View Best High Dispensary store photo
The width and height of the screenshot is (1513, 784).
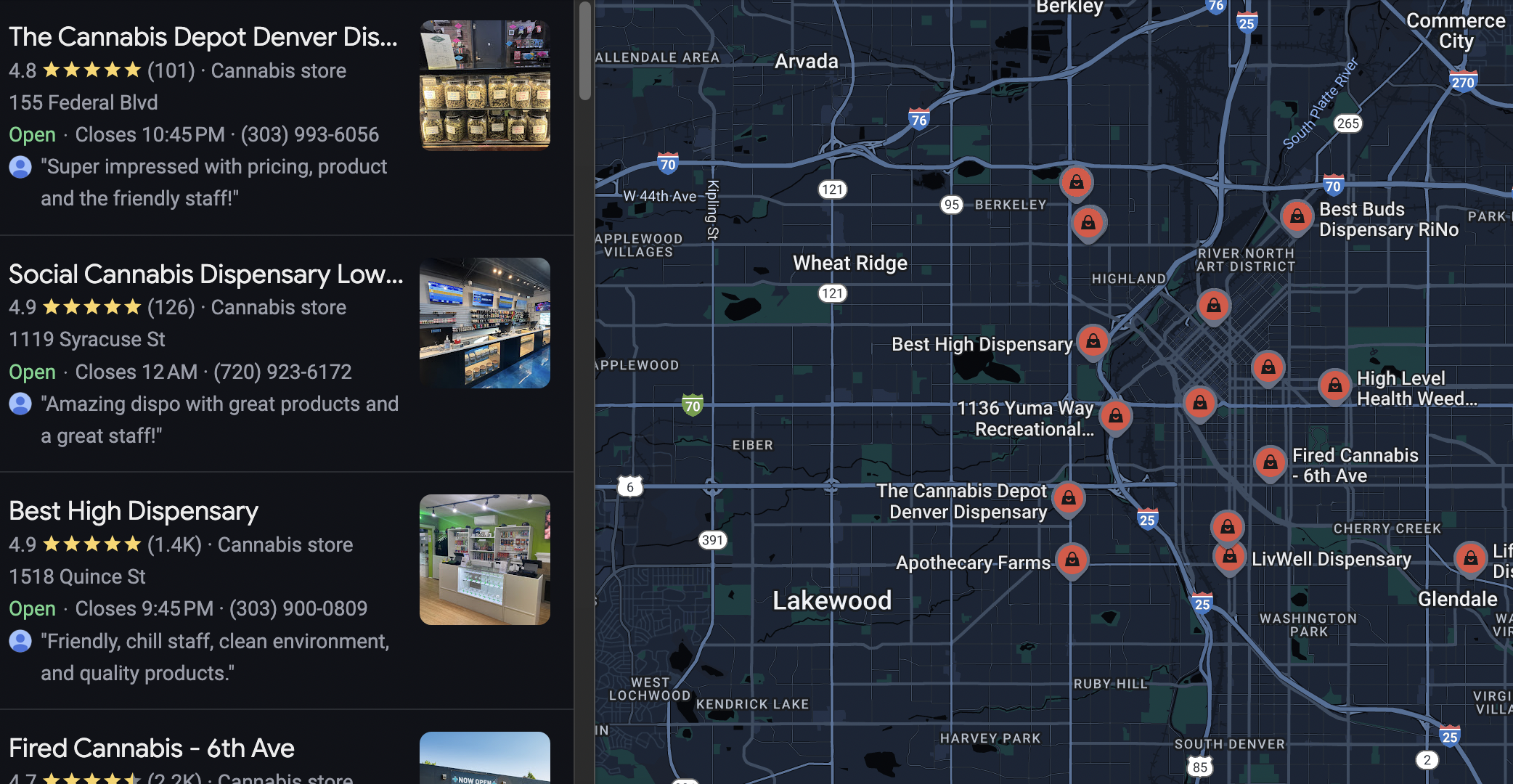[x=484, y=560]
